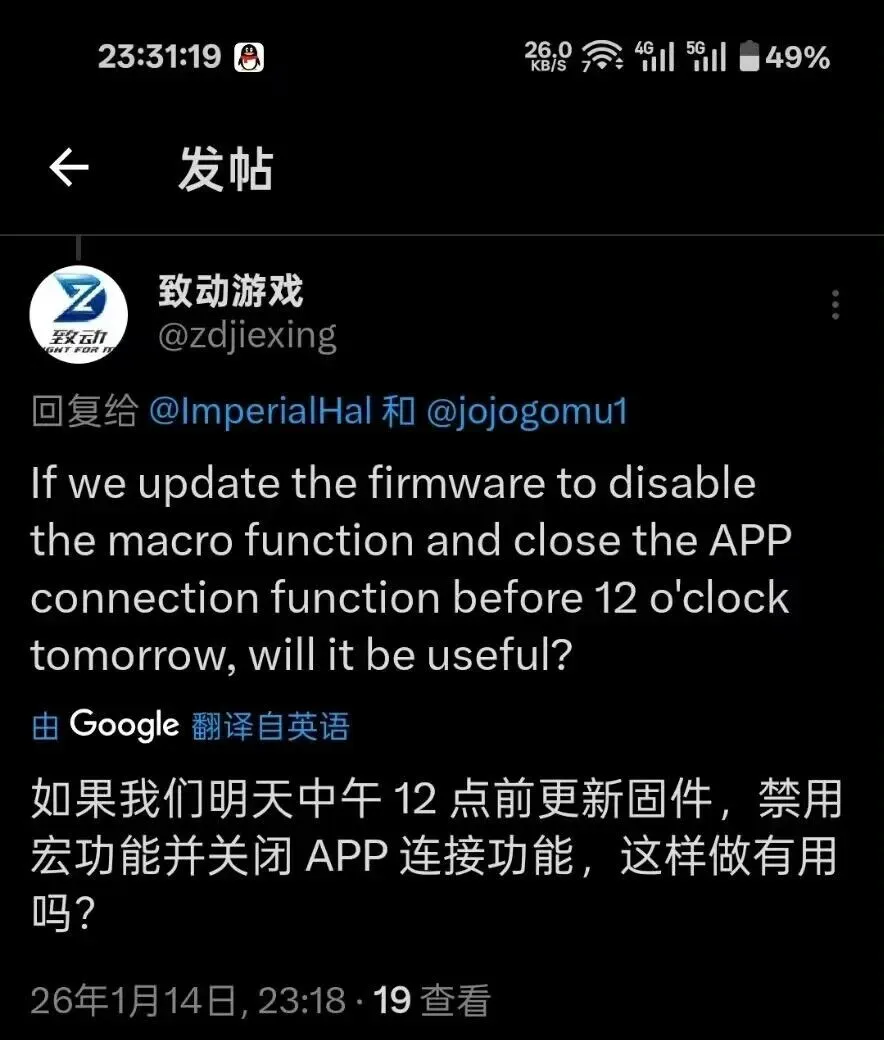Open 致动游戏 profile avatar
The height and width of the screenshot is (1040, 884).
coord(78,314)
